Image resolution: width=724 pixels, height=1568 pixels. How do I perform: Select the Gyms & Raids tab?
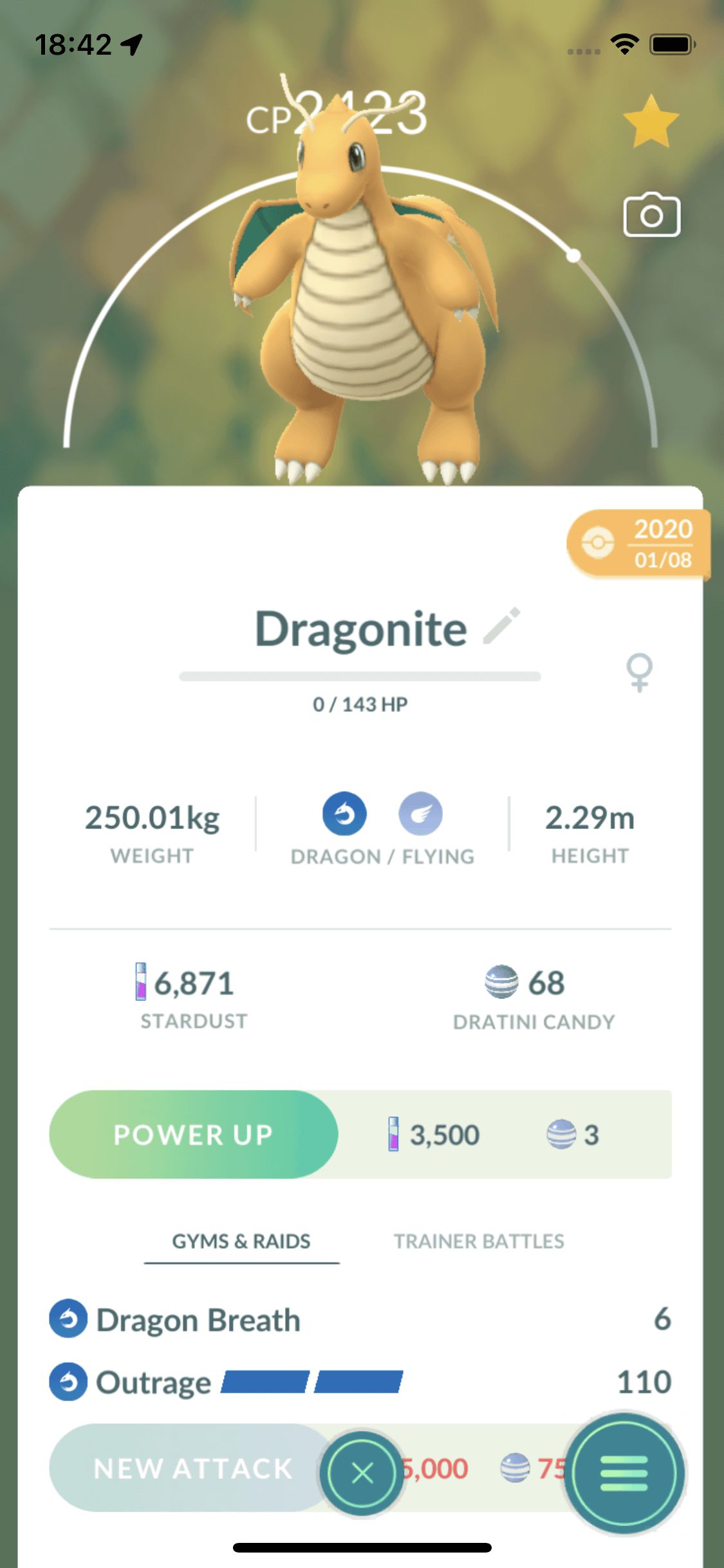point(241,1241)
